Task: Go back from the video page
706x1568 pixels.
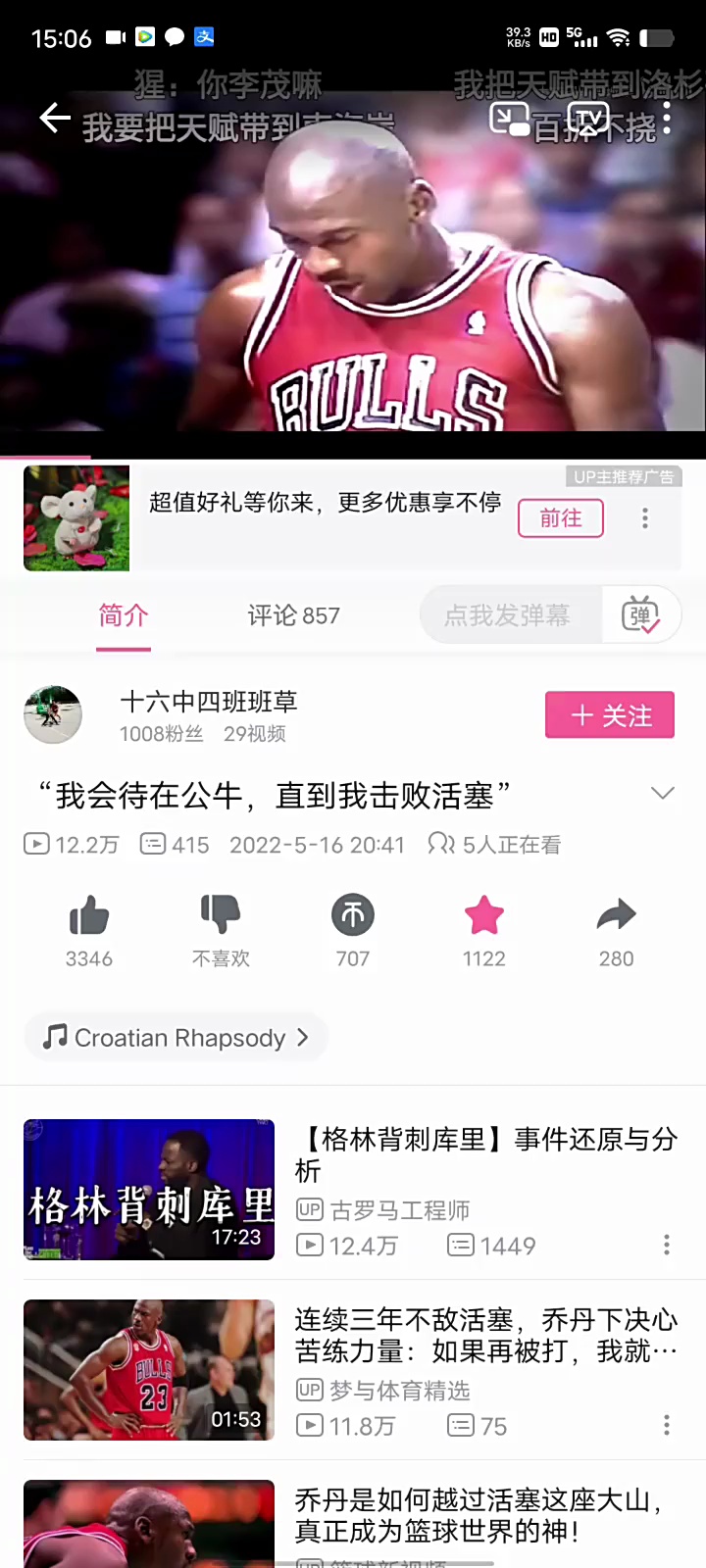Action: (55, 120)
